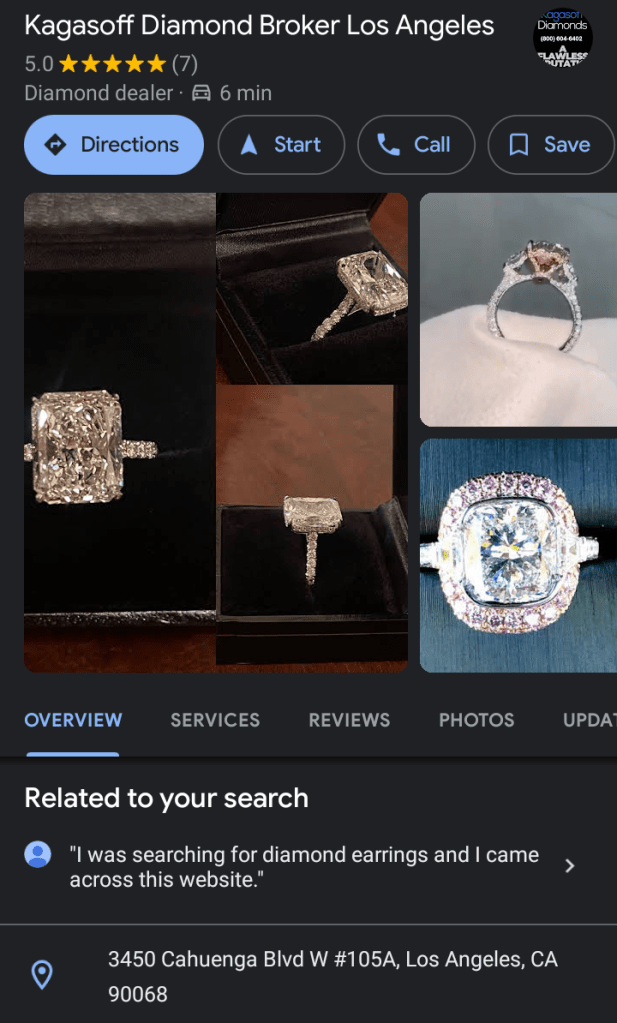This screenshot has height=1023, width=617.
Task: Switch to the Photos tab
Action: click(476, 720)
